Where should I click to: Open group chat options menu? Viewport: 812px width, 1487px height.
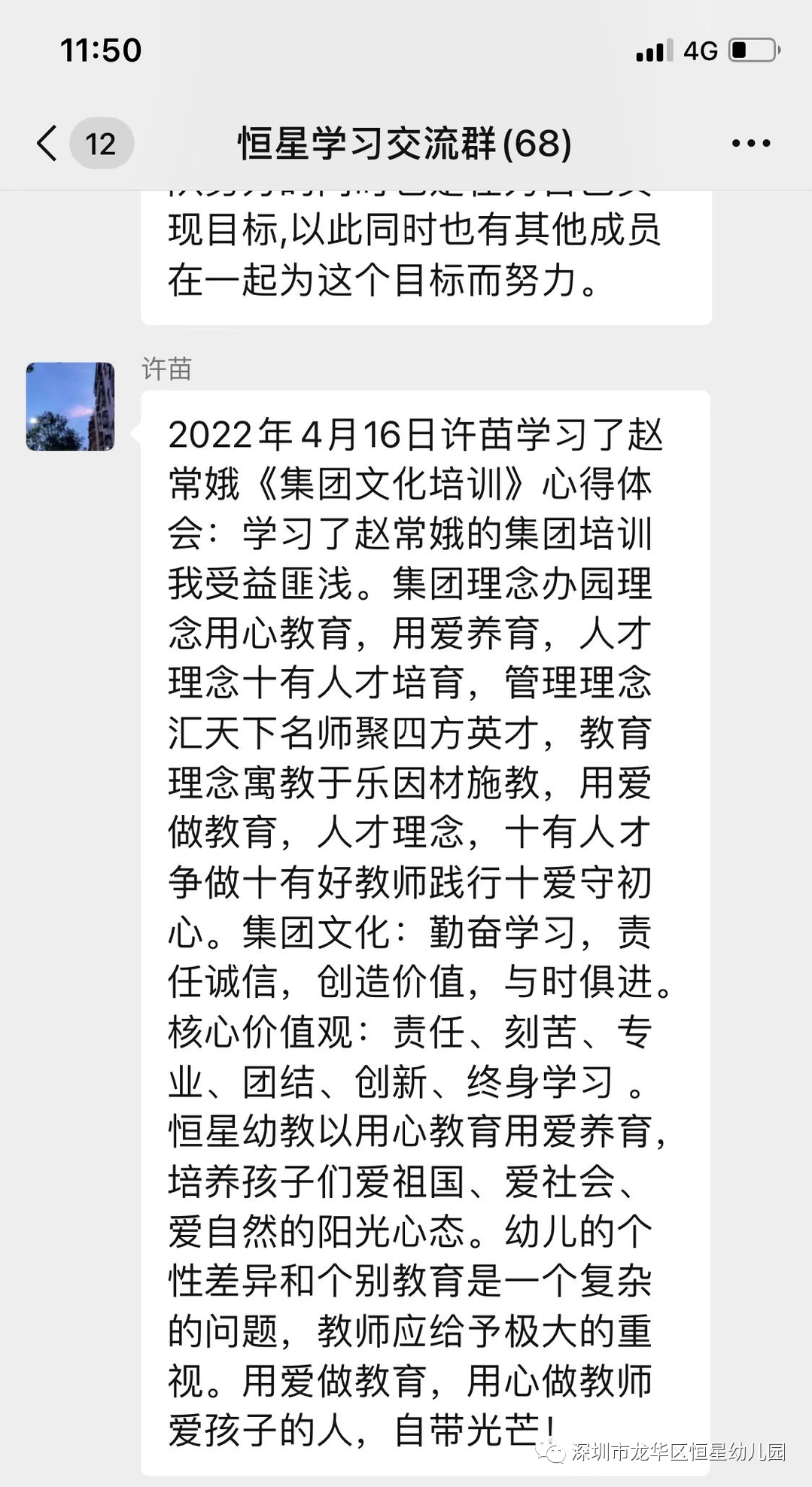pyautogui.click(x=750, y=143)
